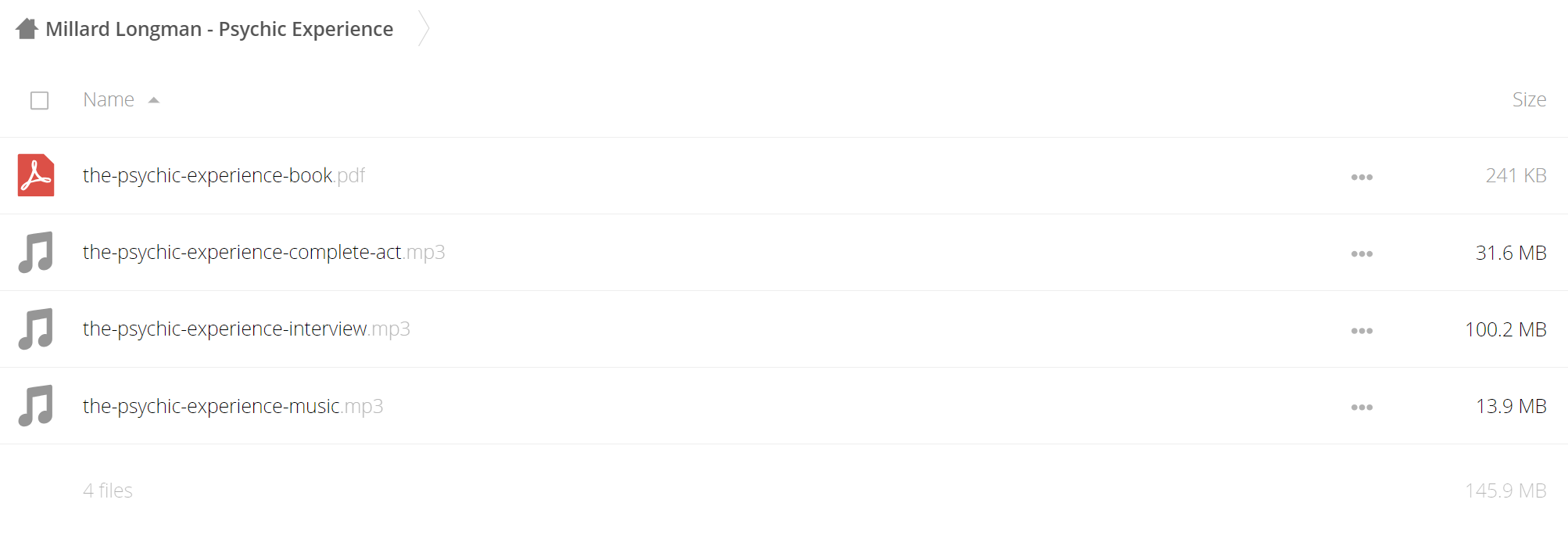The height and width of the screenshot is (539, 1568).
Task: Open more options for the complete-act mp3
Action: click(x=1362, y=254)
